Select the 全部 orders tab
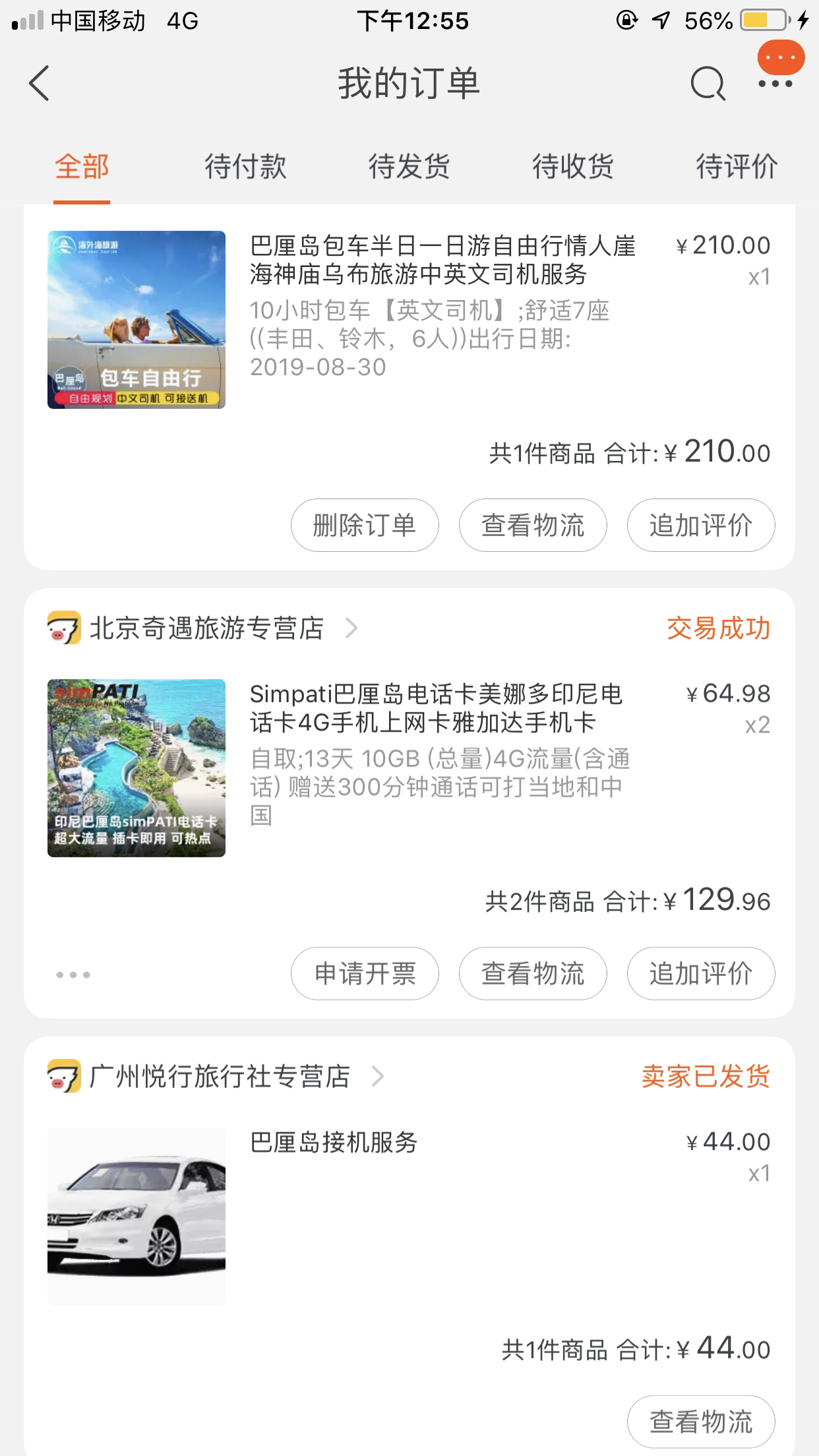819x1456 pixels. pyautogui.click(x=82, y=166)
